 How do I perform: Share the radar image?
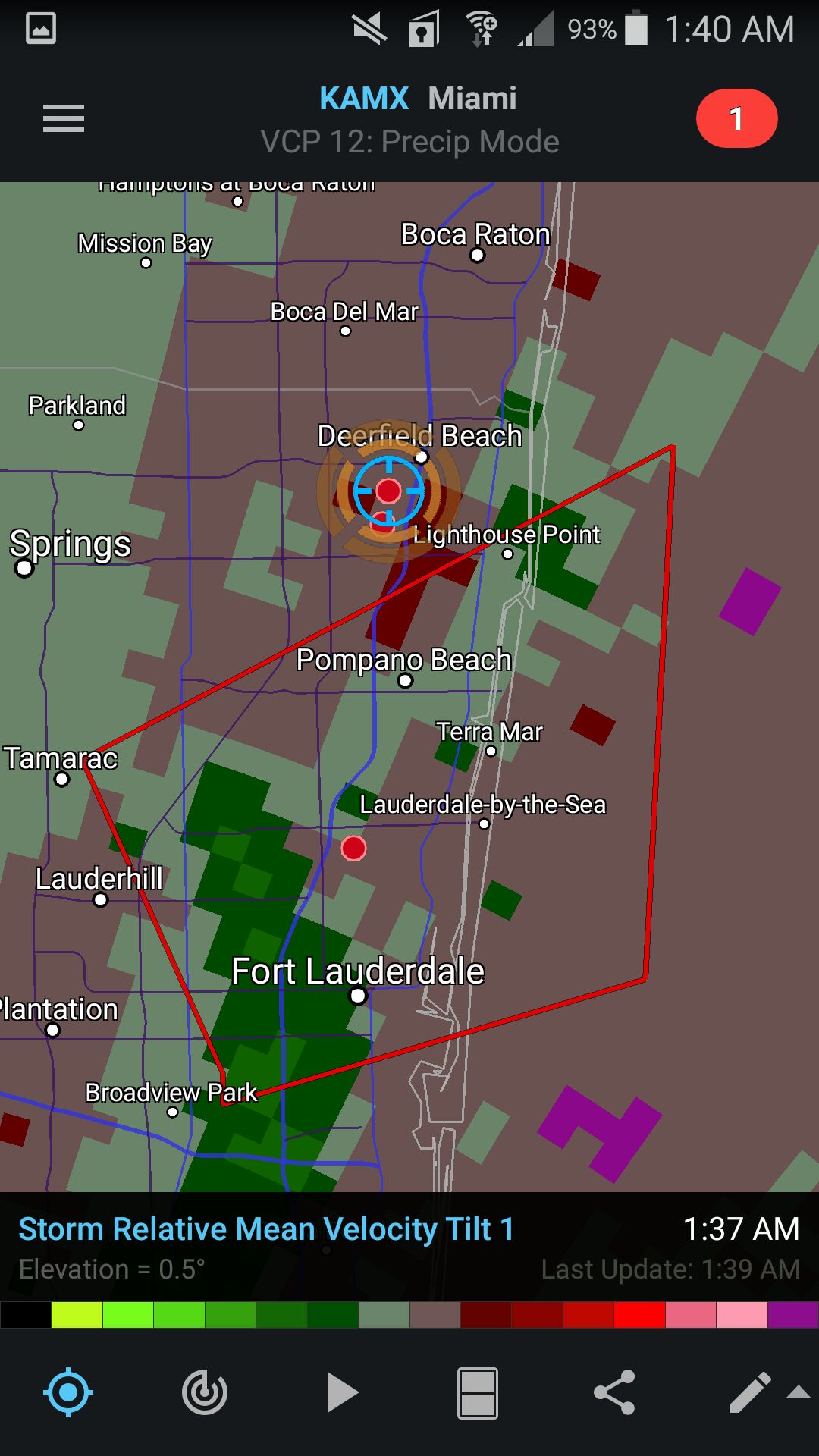point(613,1392)
